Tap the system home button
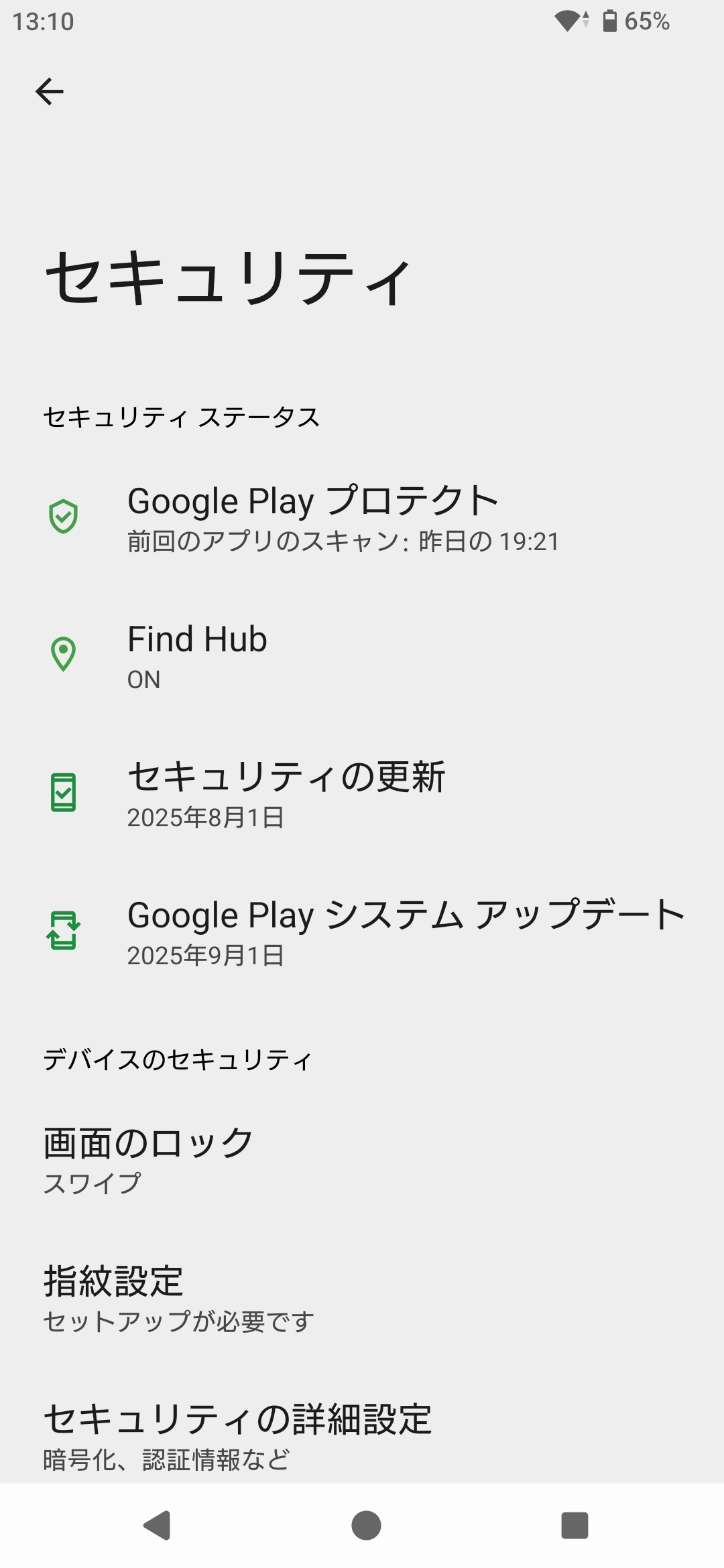Screen dimensions: 724x1568 pyautogui.click(x=366, y=1526)
